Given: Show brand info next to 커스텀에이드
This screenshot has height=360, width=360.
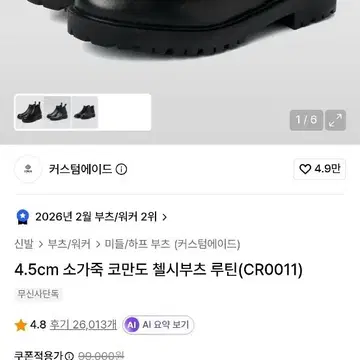Looking at the screenshot, I should (121, 170).
